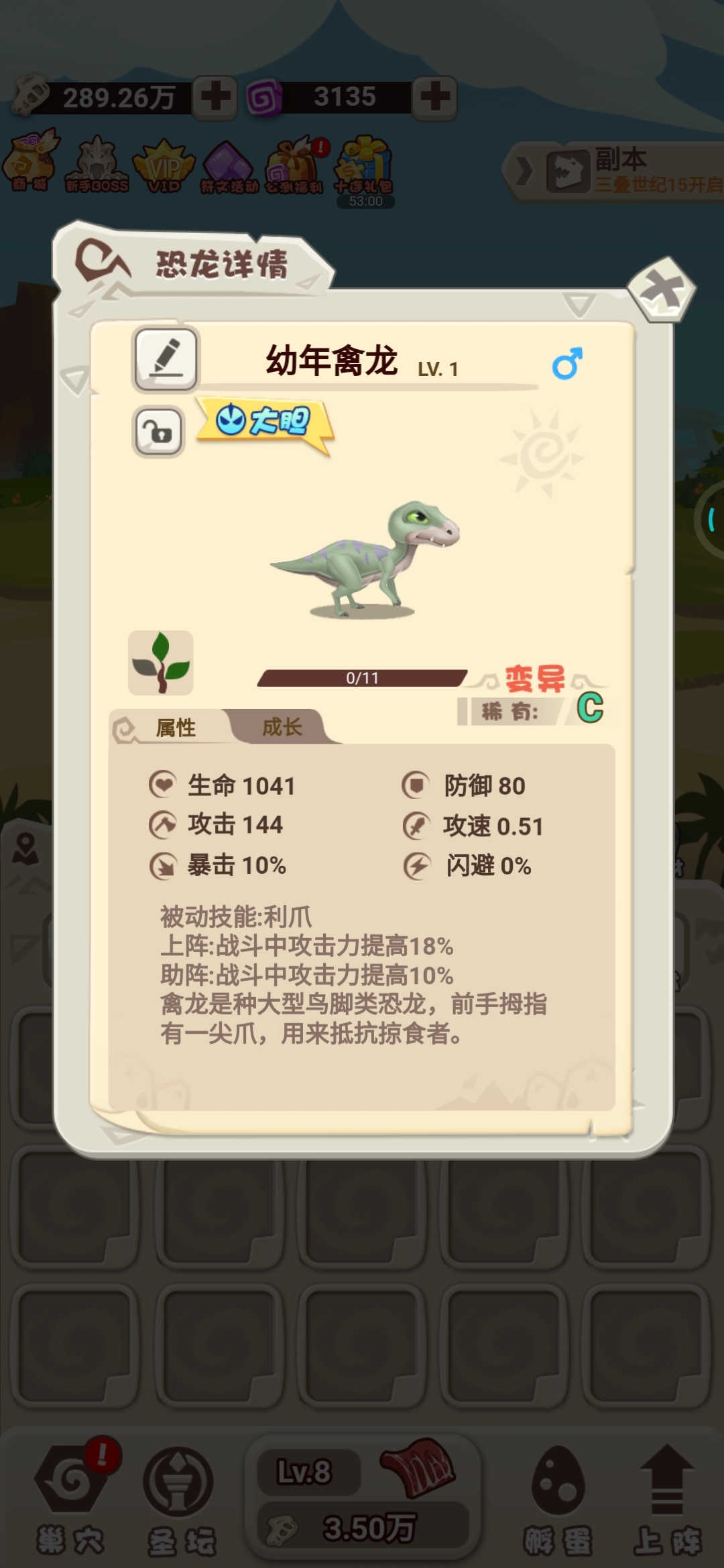Tap the pencil icon to rename 幼年禽龙
Image resolution: width=724 pixels, height=1568 pixels.
point(166,359)
